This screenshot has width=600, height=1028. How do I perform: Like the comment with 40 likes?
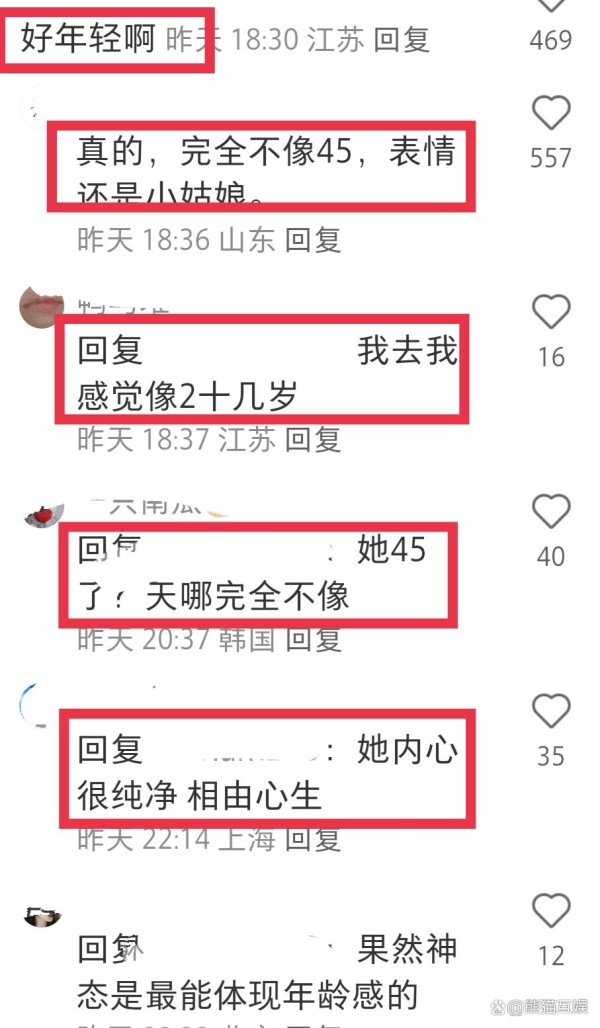[551, 511]
